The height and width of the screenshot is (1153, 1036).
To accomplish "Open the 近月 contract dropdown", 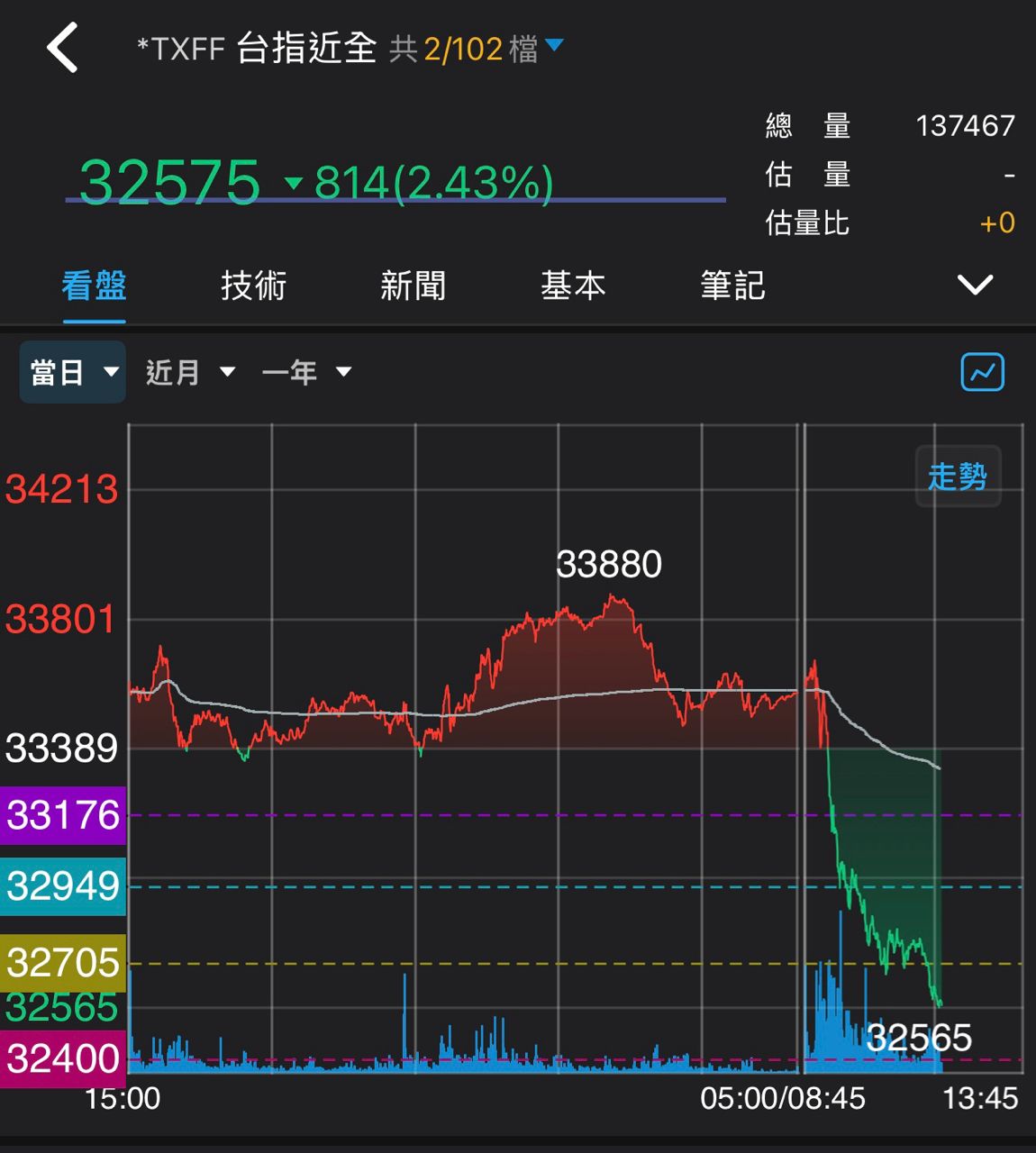I will pos(190,372).
